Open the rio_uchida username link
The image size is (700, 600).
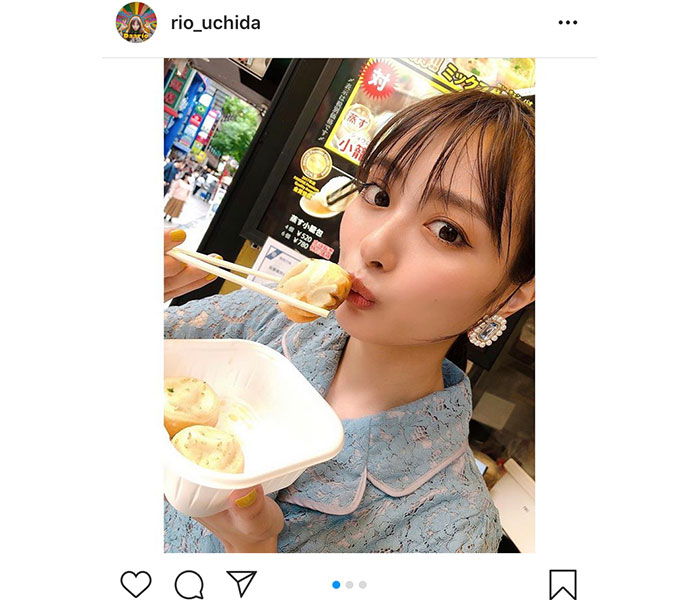216,23
